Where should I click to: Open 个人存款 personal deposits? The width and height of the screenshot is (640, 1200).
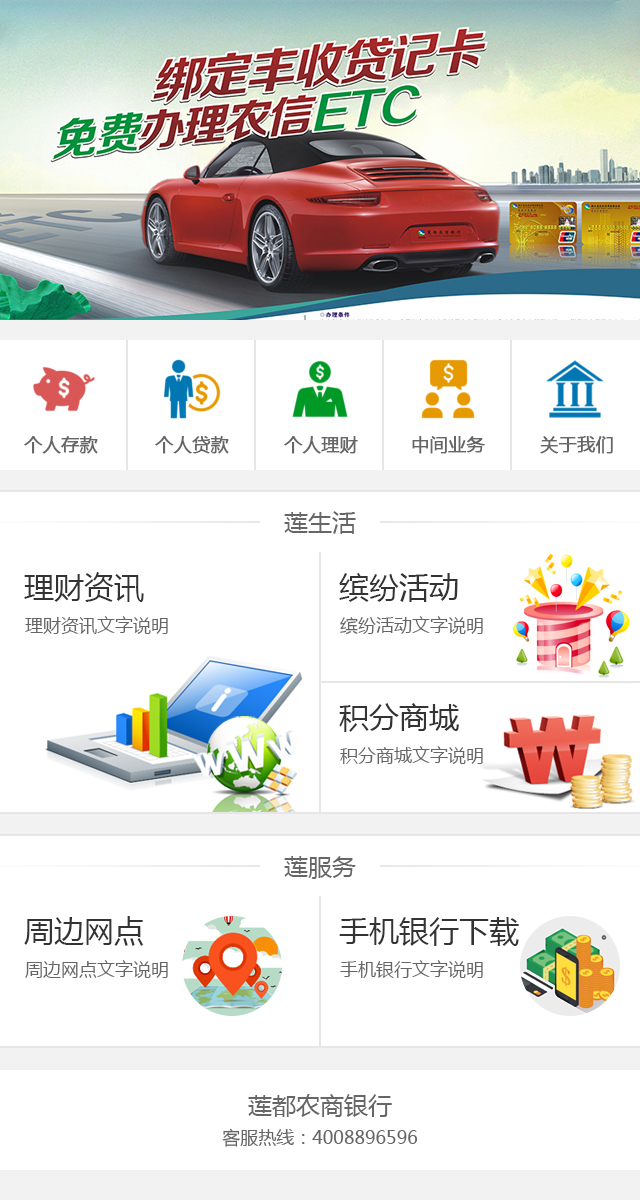63,406
